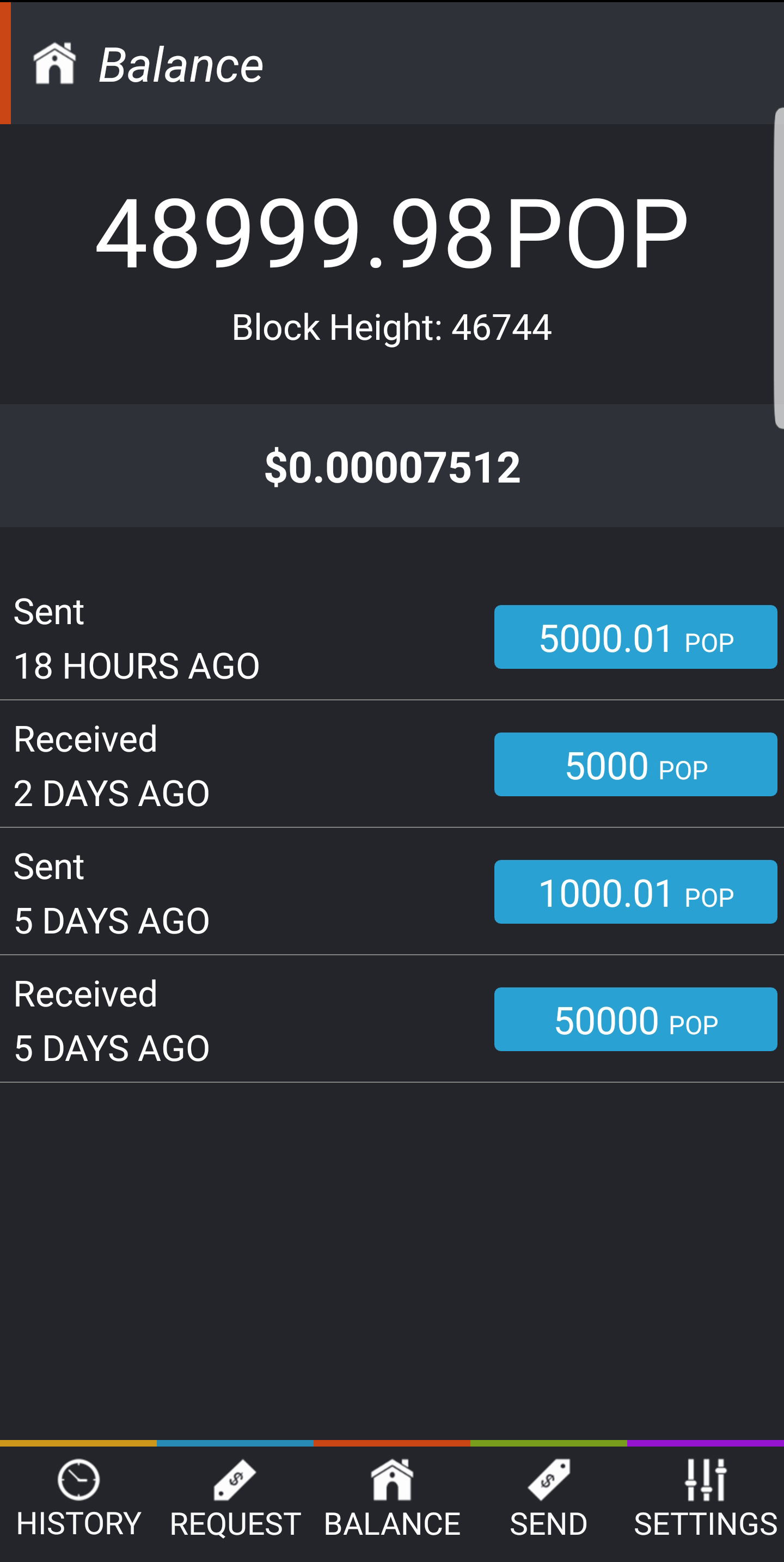Image resolution: width=784 pixels, height=1562 pixels.
Task: Tap the $0.00007512 price bar
Action: pyautogui.click(x=391, y=466)
